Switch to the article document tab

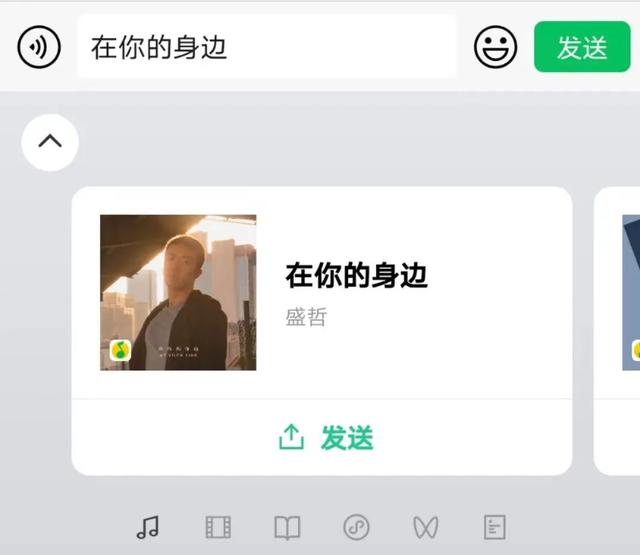click(494, 527)
